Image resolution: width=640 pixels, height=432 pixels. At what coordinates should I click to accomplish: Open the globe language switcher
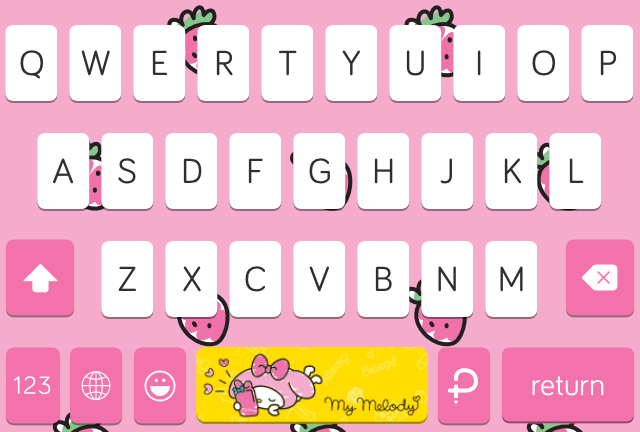tap(96, 385)
